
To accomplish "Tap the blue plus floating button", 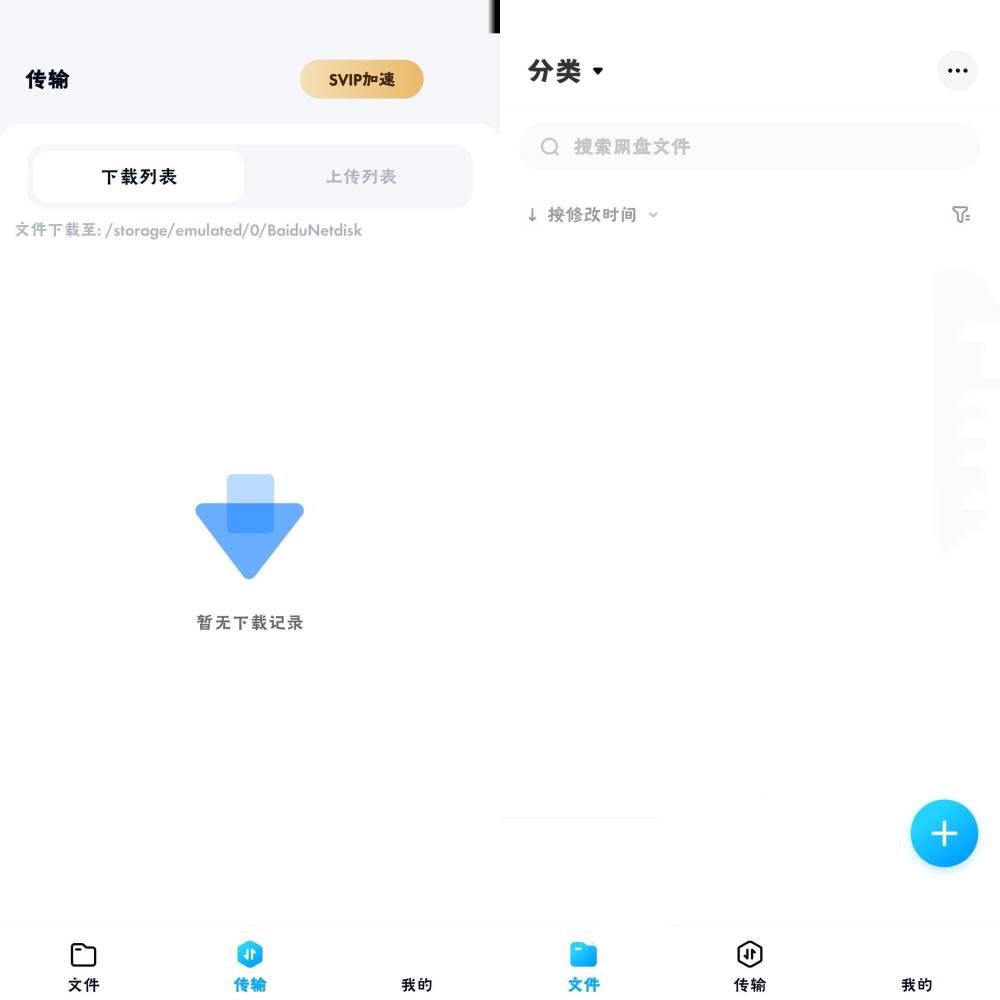I will (x=943, y=833).
